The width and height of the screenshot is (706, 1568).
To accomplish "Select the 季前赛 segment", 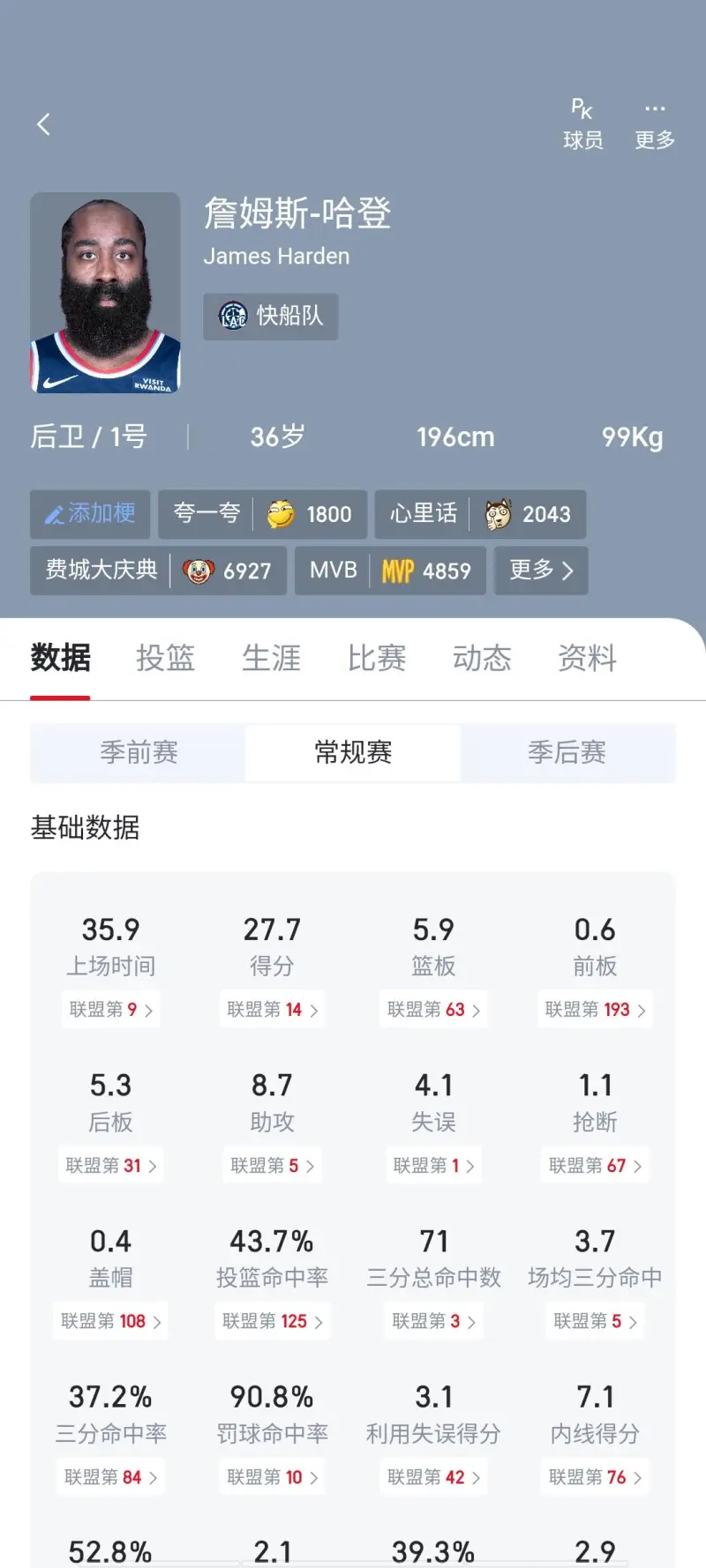I will (x=139, y=752).
